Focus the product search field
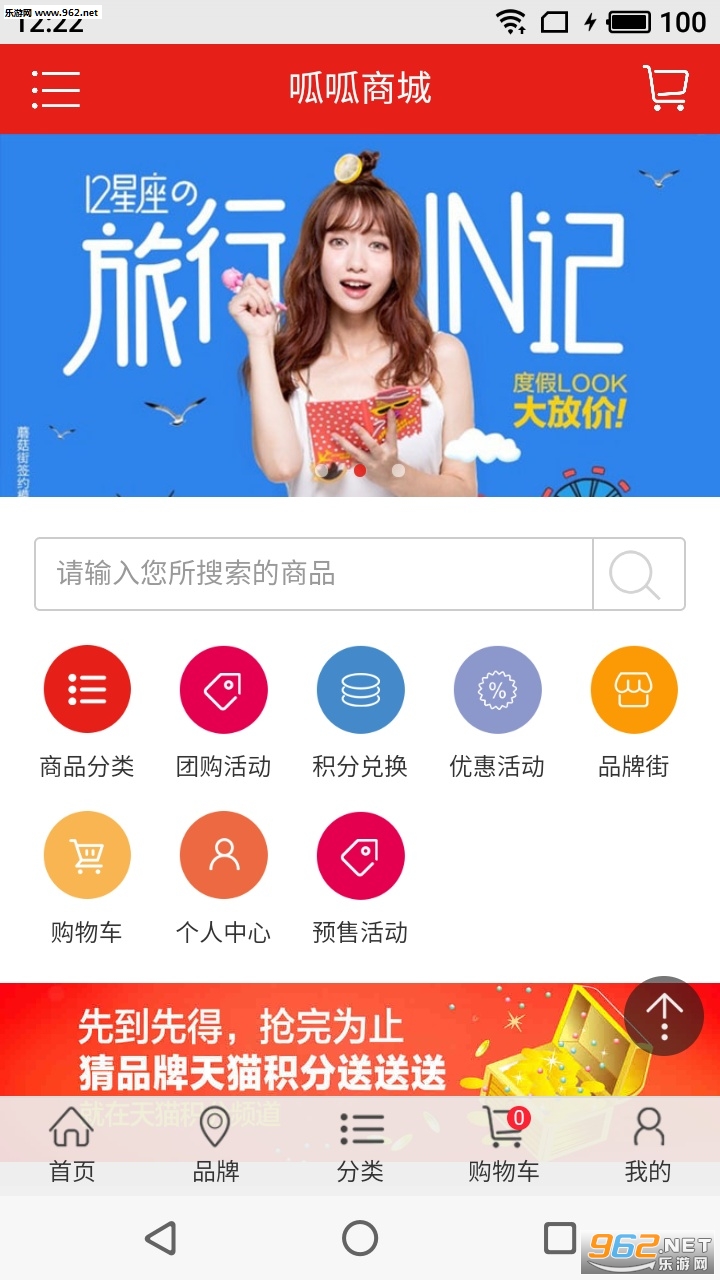The width and height of the screenshot is (720, 1280). pyautogui.click(x=314, y=574)
